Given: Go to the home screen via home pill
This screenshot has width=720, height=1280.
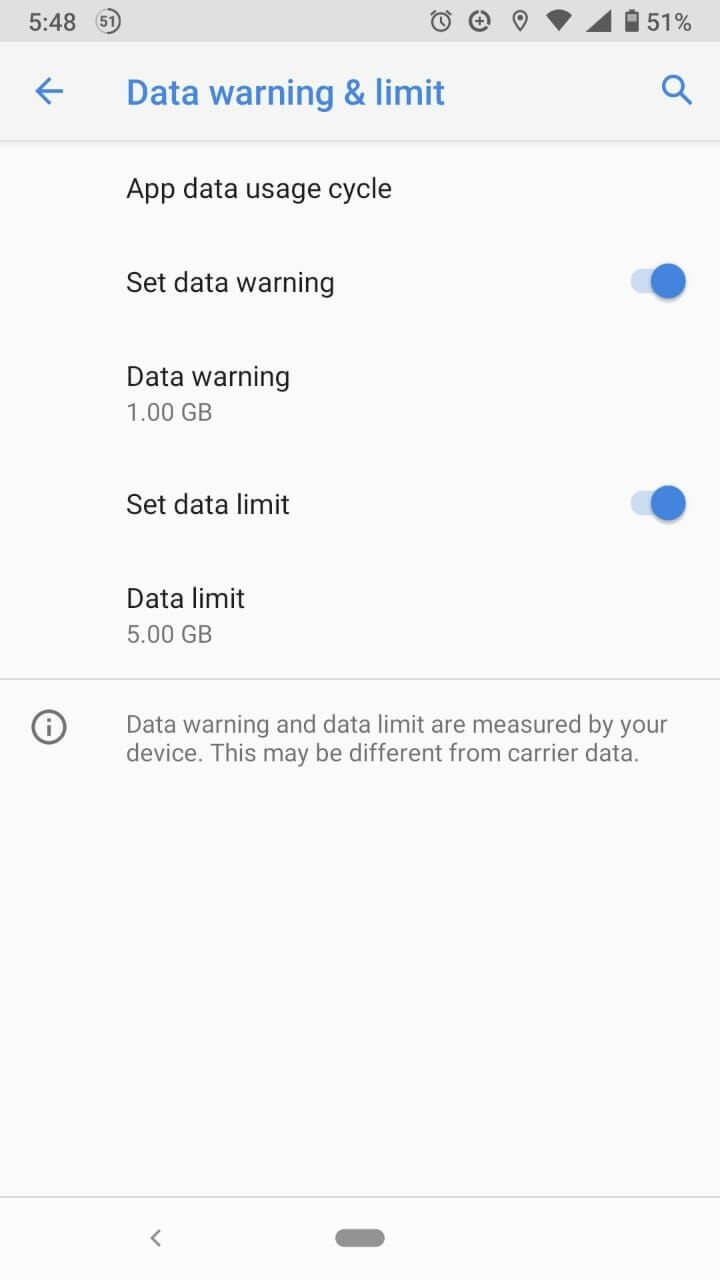Looking at the screenshot, I should pyautogui.click(x=360, y=1238).
